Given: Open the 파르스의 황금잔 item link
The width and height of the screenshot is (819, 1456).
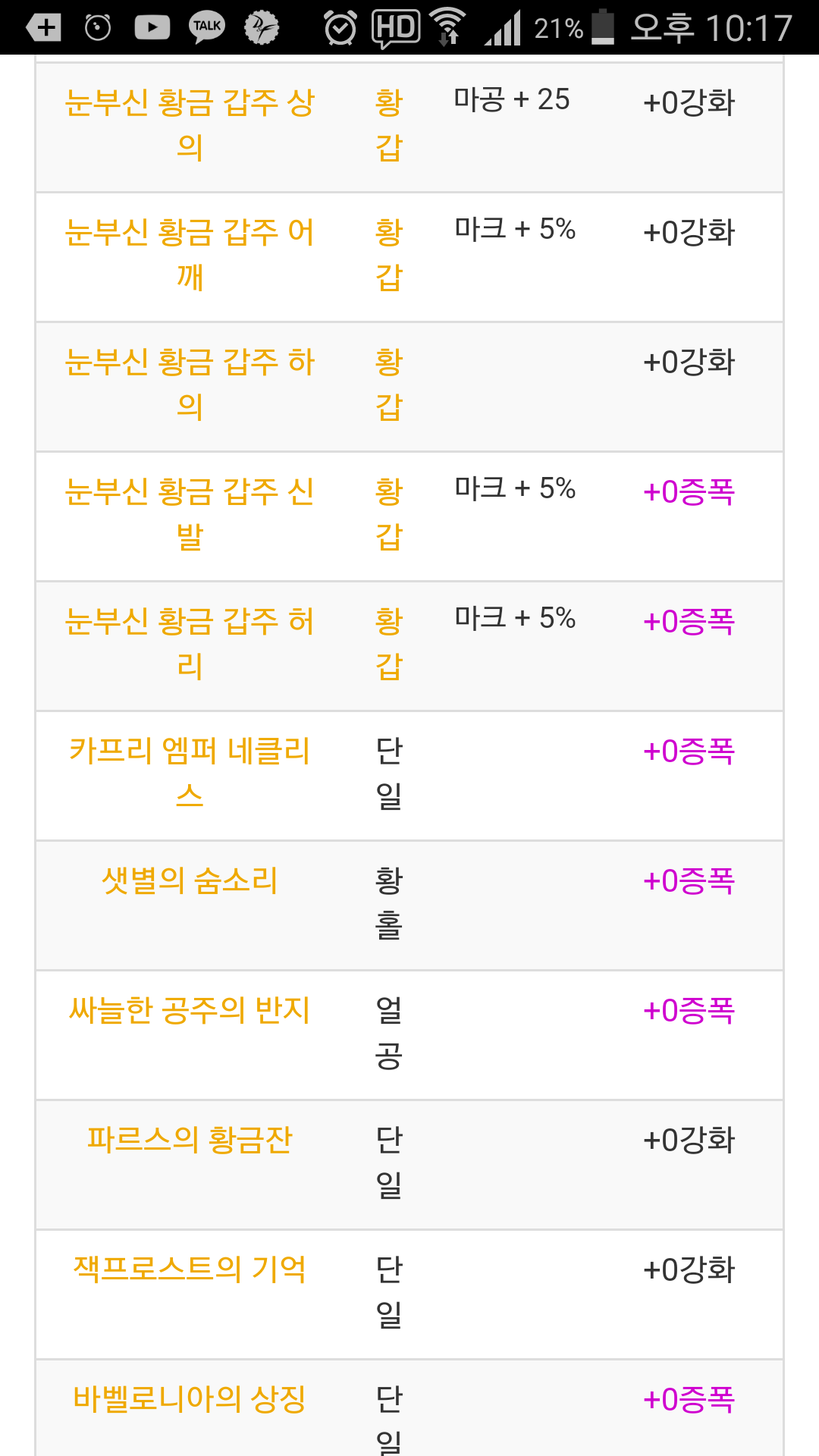Looking at the screenshot, I should click(x=190, y=1140).
